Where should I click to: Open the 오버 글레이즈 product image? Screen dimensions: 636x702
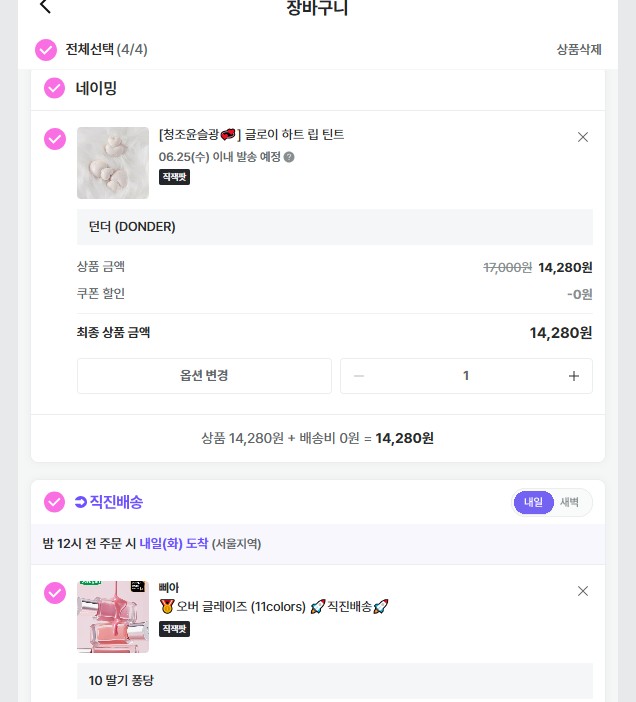113,617
